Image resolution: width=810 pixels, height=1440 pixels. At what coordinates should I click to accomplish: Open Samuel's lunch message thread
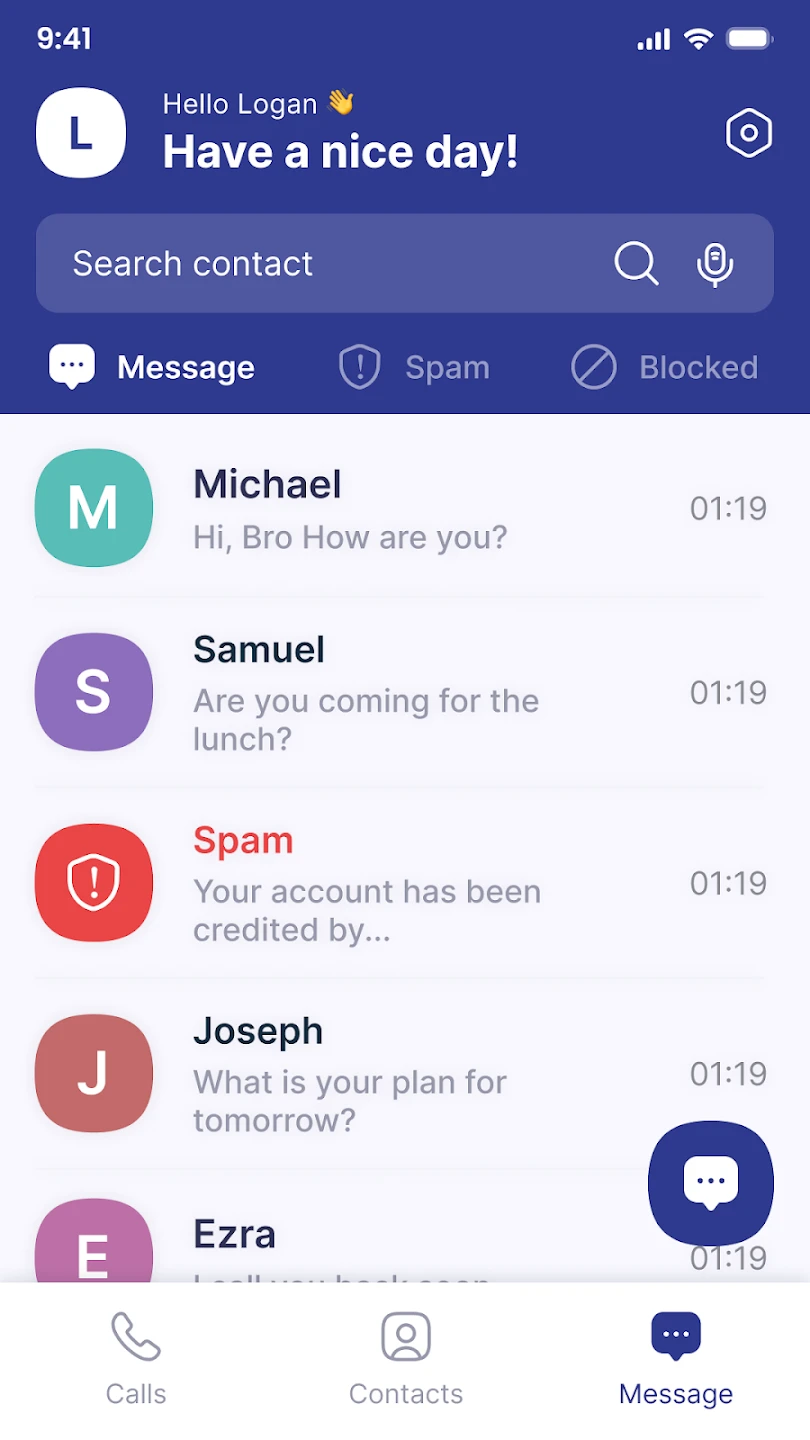point(400,692)
